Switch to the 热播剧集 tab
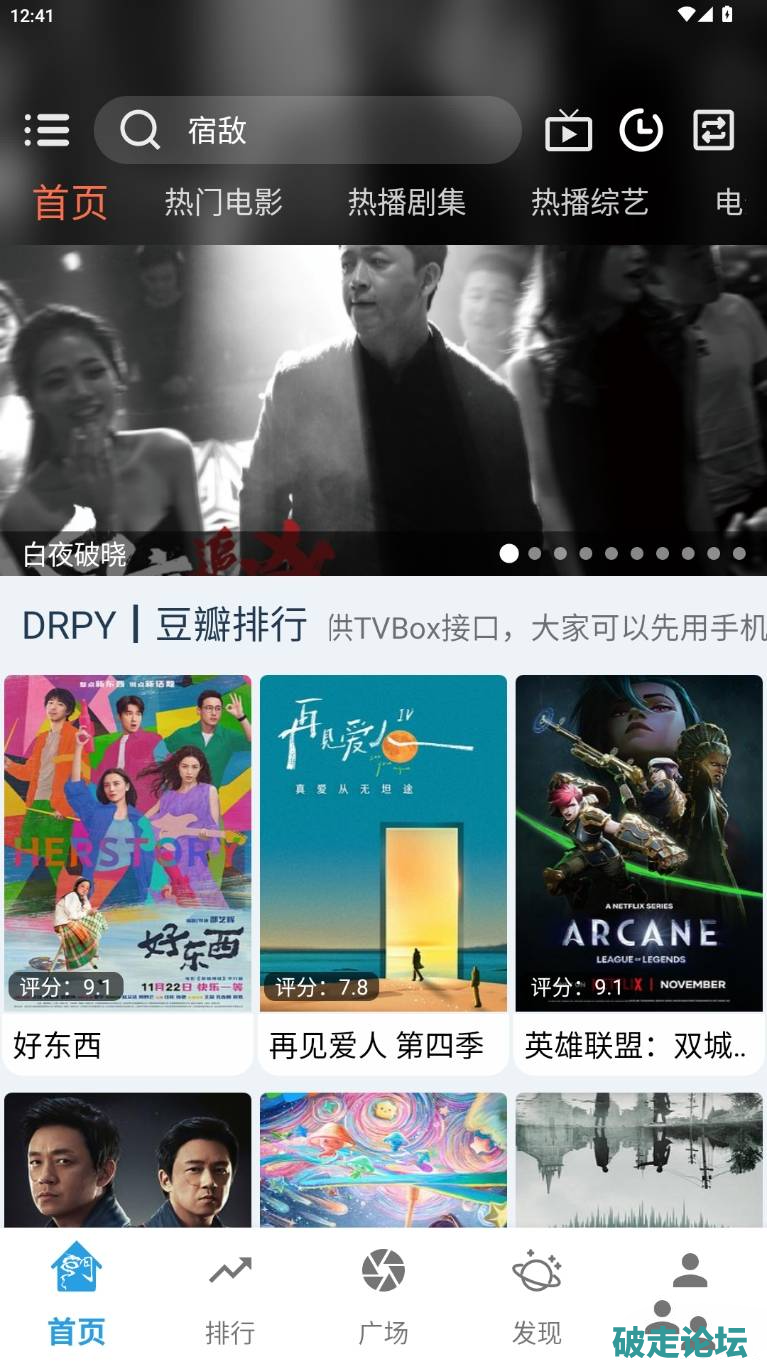 tap(407, 202)
